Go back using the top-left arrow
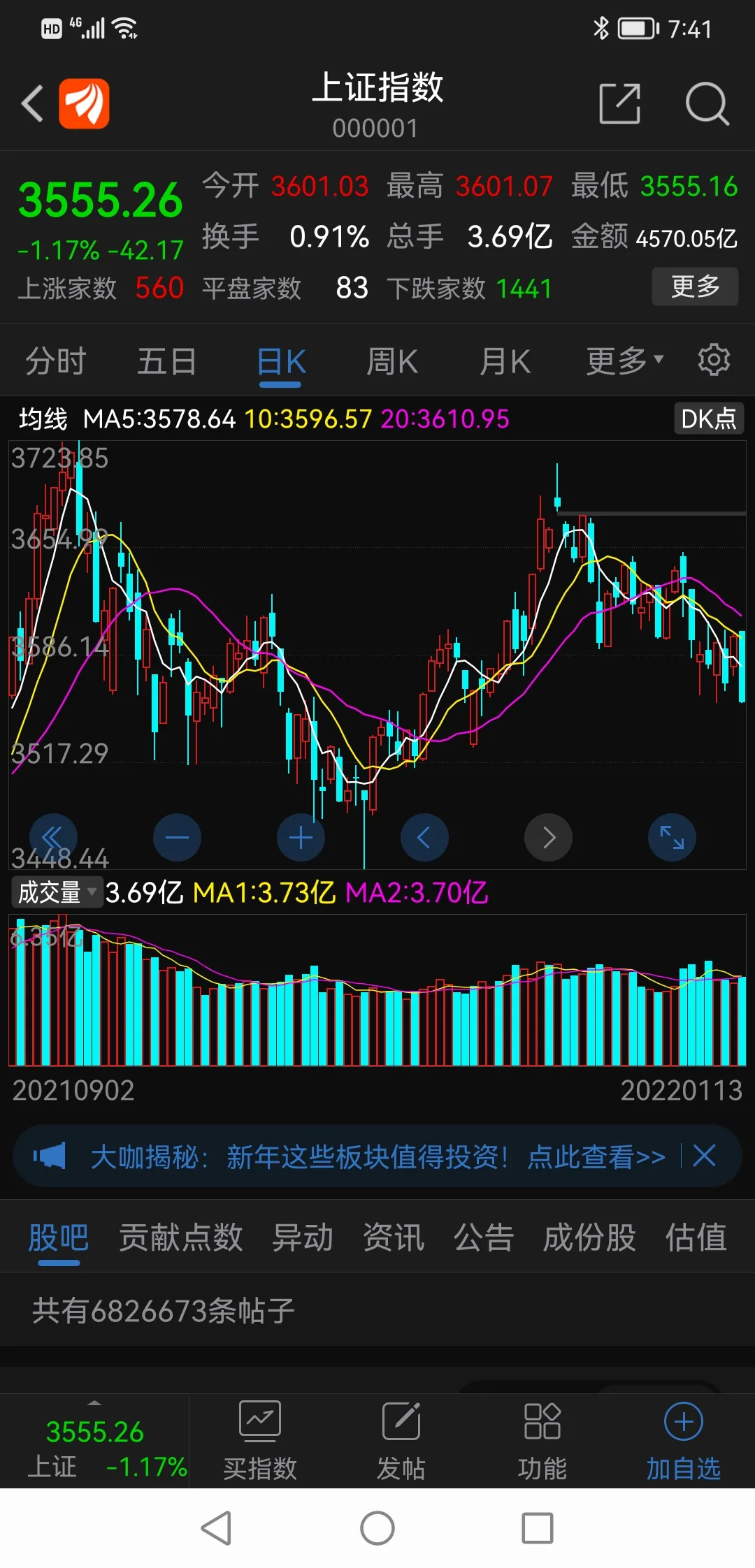 click(x=33, y=103)
